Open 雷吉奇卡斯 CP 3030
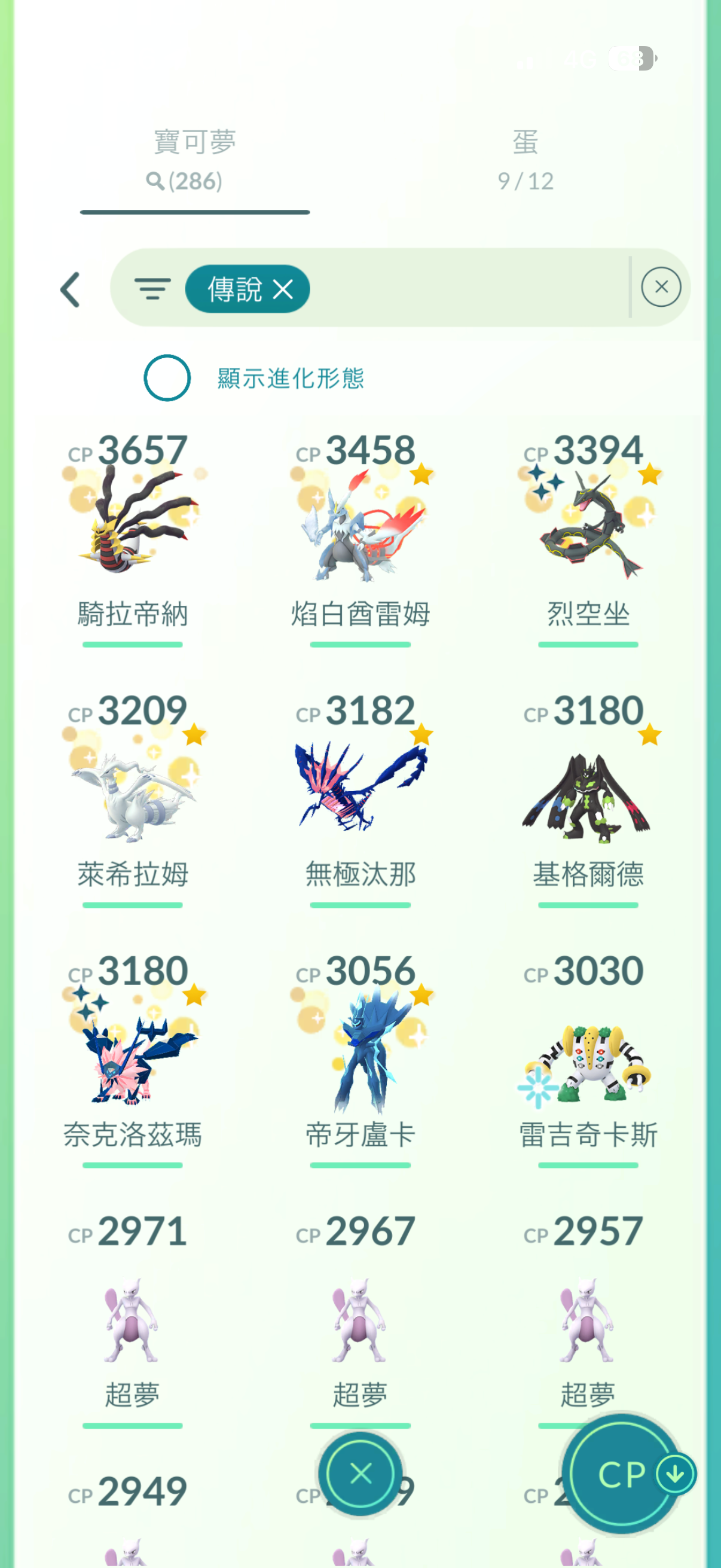721x1568 pixels. (588, 1053)
